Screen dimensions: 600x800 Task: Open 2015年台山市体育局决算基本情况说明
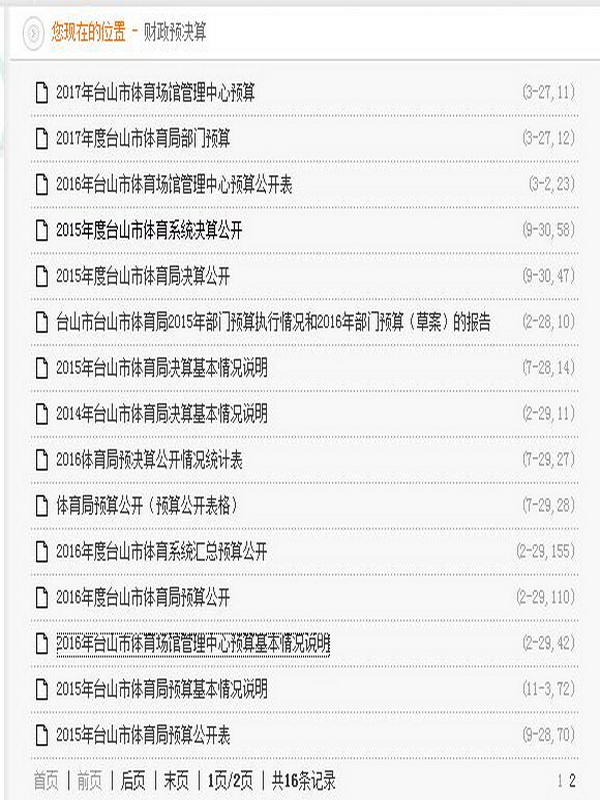pos(161,368)
